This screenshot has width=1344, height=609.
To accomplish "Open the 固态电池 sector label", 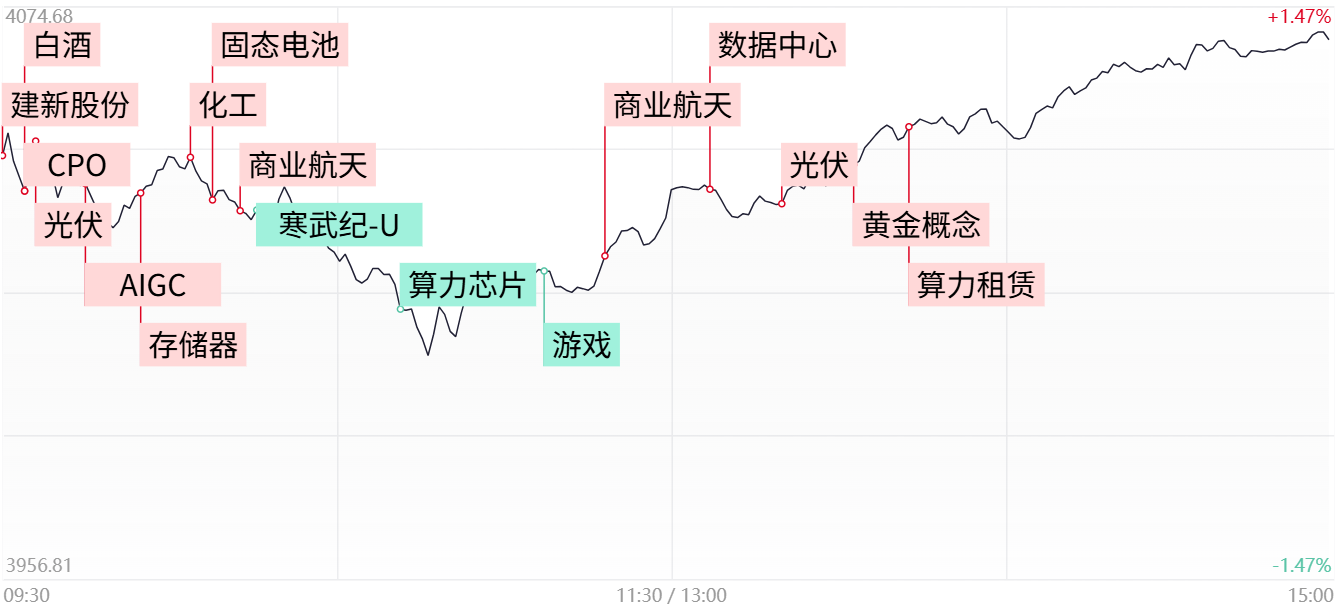I will click(x=280, y=46).
